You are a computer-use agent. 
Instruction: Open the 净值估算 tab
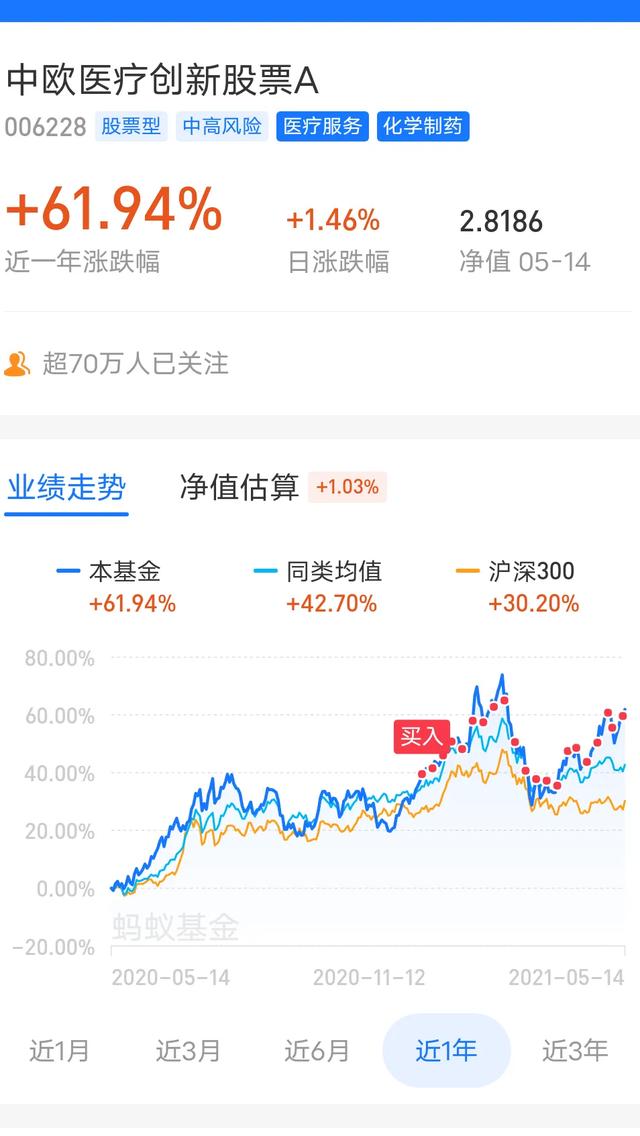(x=239, y=488)
